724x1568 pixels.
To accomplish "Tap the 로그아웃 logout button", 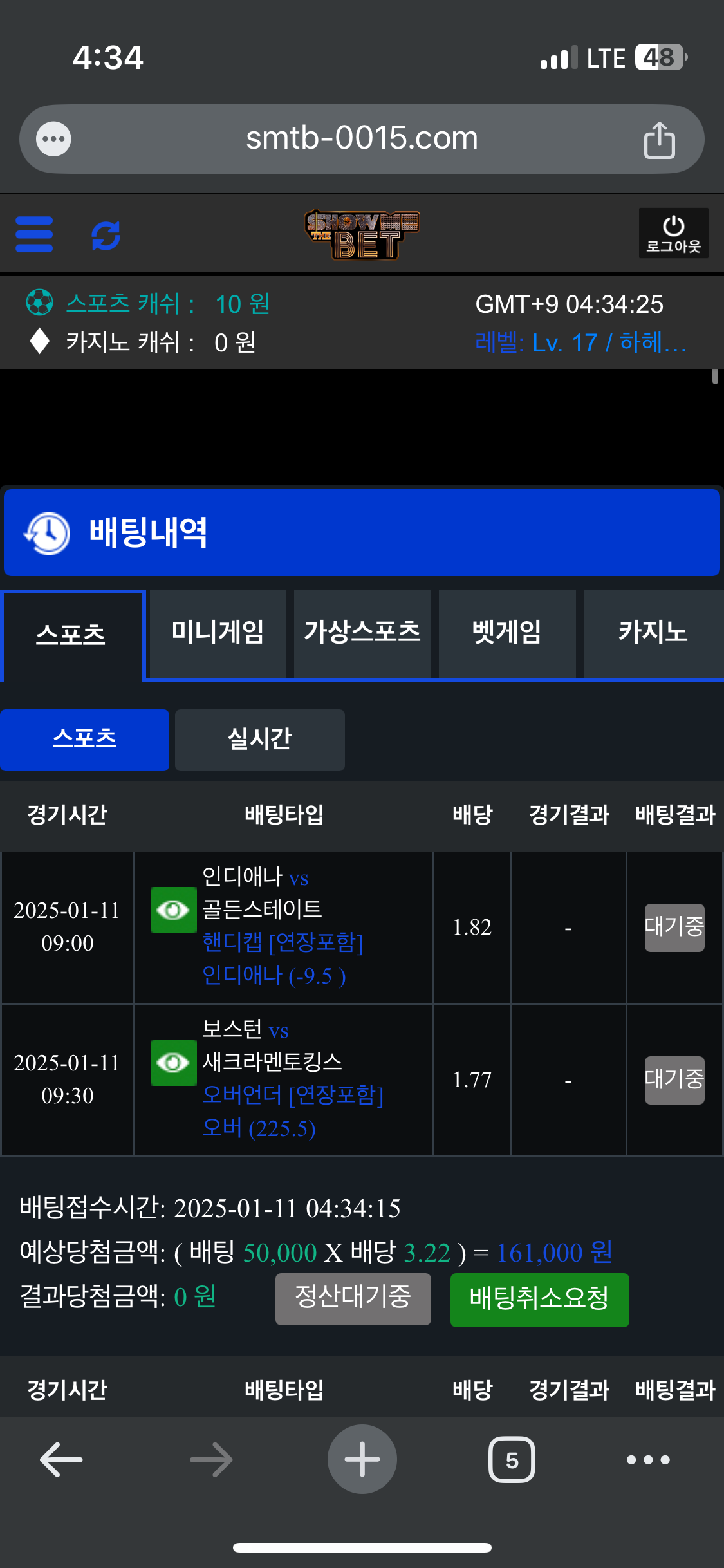I will coord(673,234).
